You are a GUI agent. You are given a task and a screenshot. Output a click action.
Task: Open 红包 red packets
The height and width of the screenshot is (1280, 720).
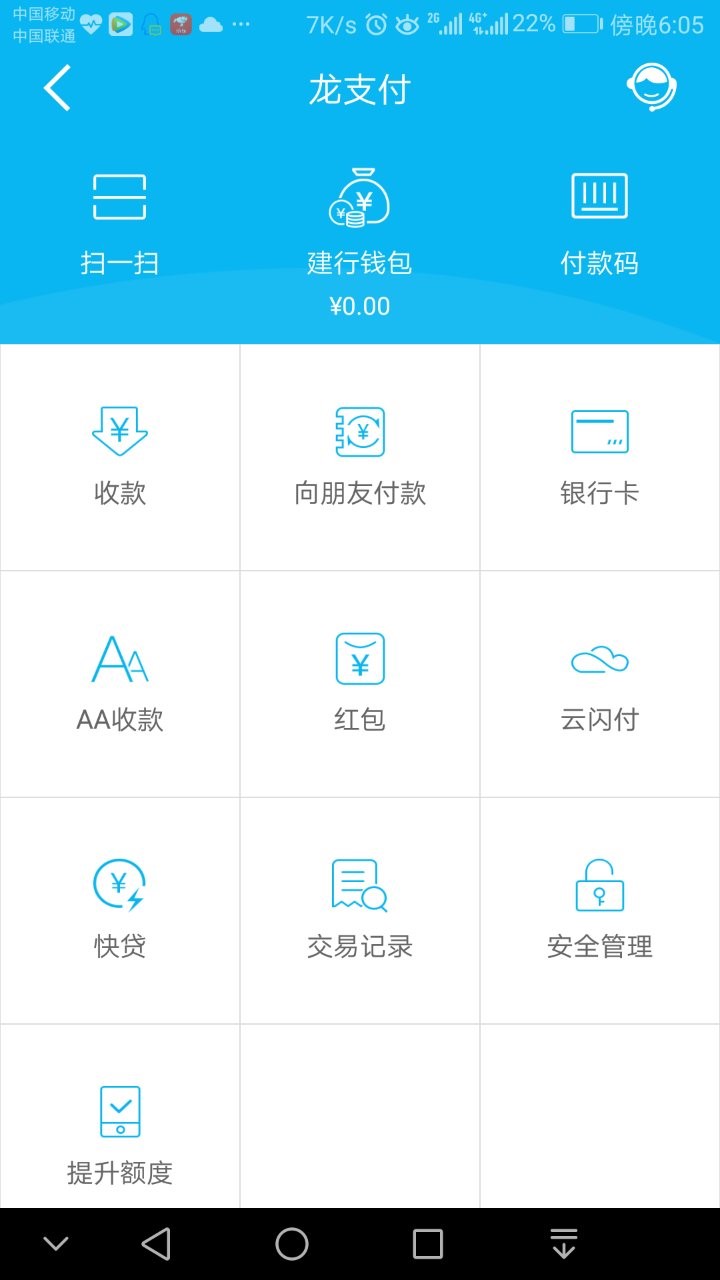tap(360, 684)
